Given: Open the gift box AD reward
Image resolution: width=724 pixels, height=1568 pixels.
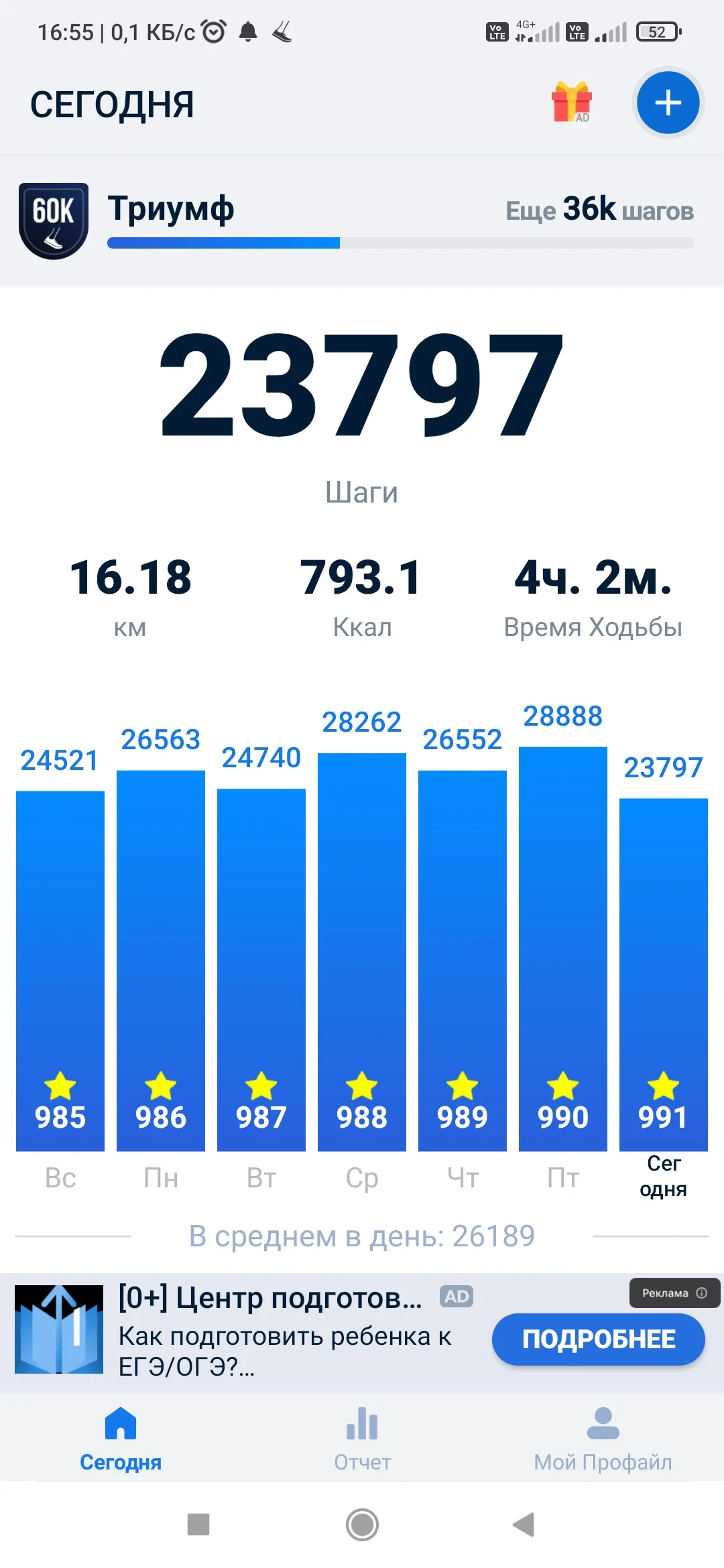Looking at the screenshot, I should point(571,103).
